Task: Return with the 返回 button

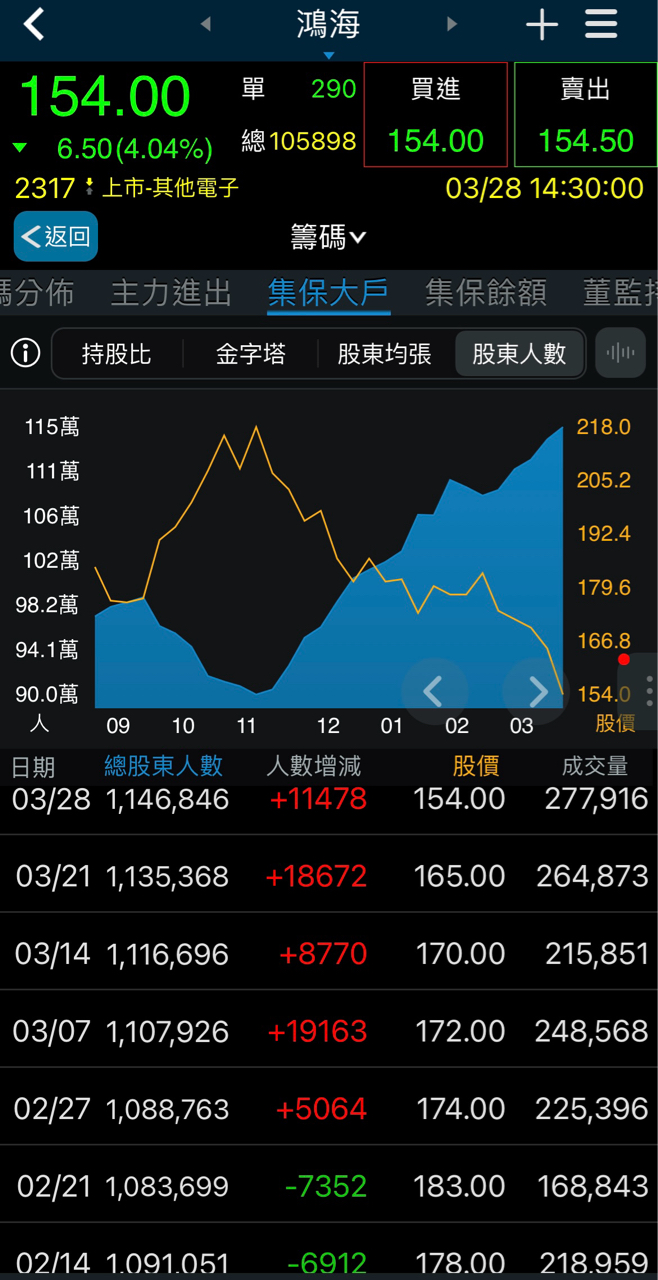Action: (56, 236)
